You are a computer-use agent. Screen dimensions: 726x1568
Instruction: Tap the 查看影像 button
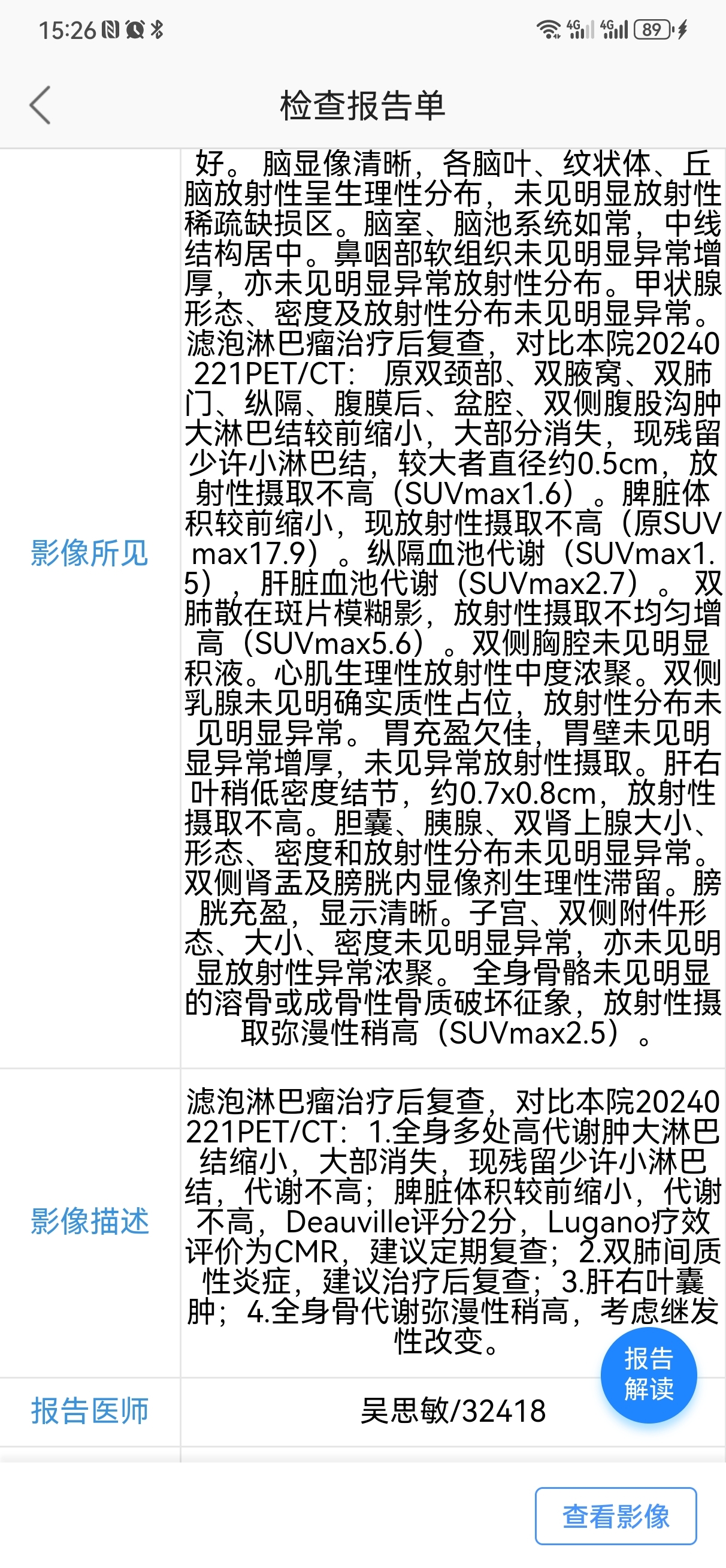pos(616,1516)
